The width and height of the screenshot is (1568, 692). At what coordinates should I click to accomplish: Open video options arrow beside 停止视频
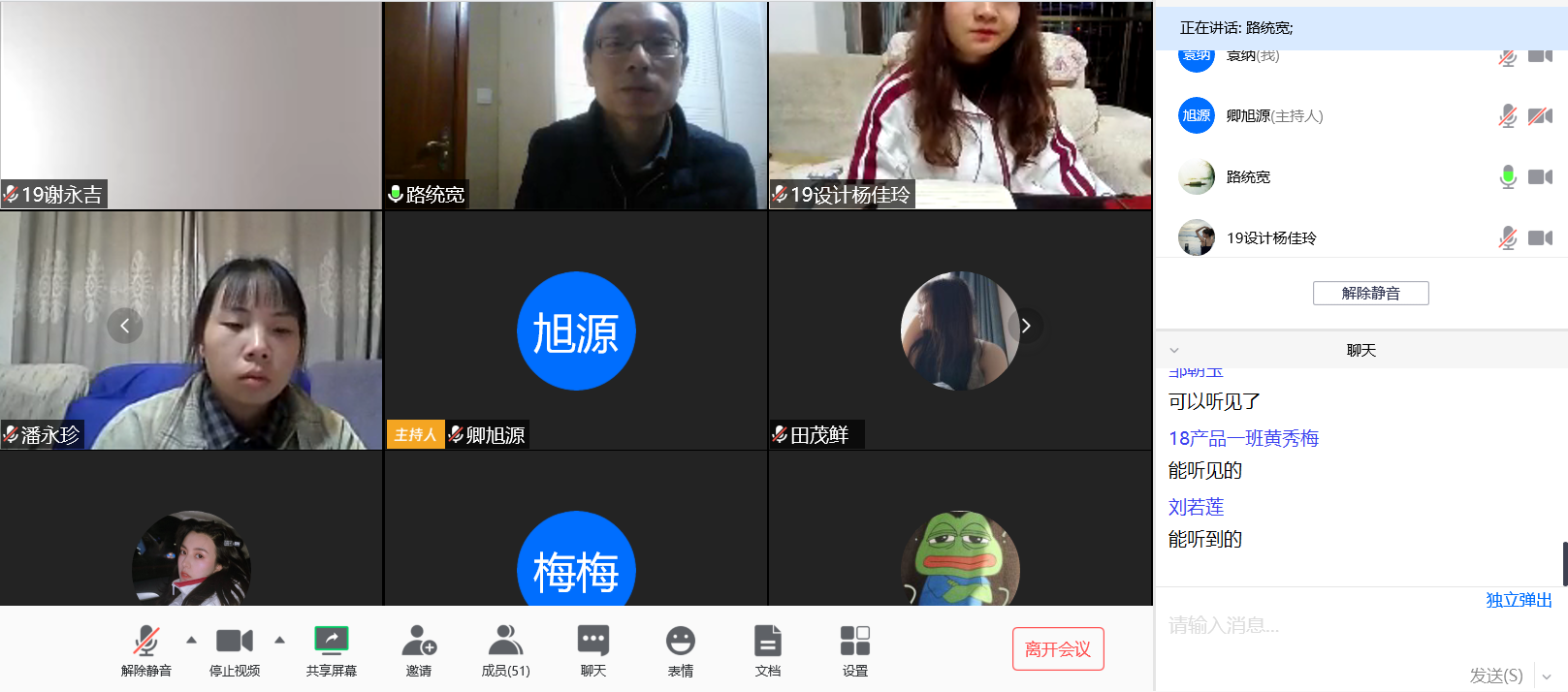(x=279, y=640)
